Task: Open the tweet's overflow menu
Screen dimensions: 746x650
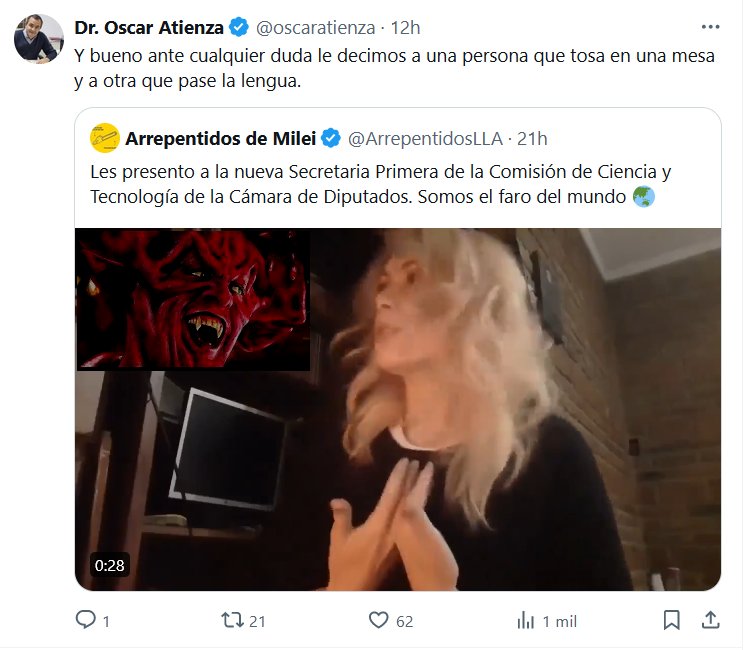Action: pyautogui.click(x=710, y=27)
